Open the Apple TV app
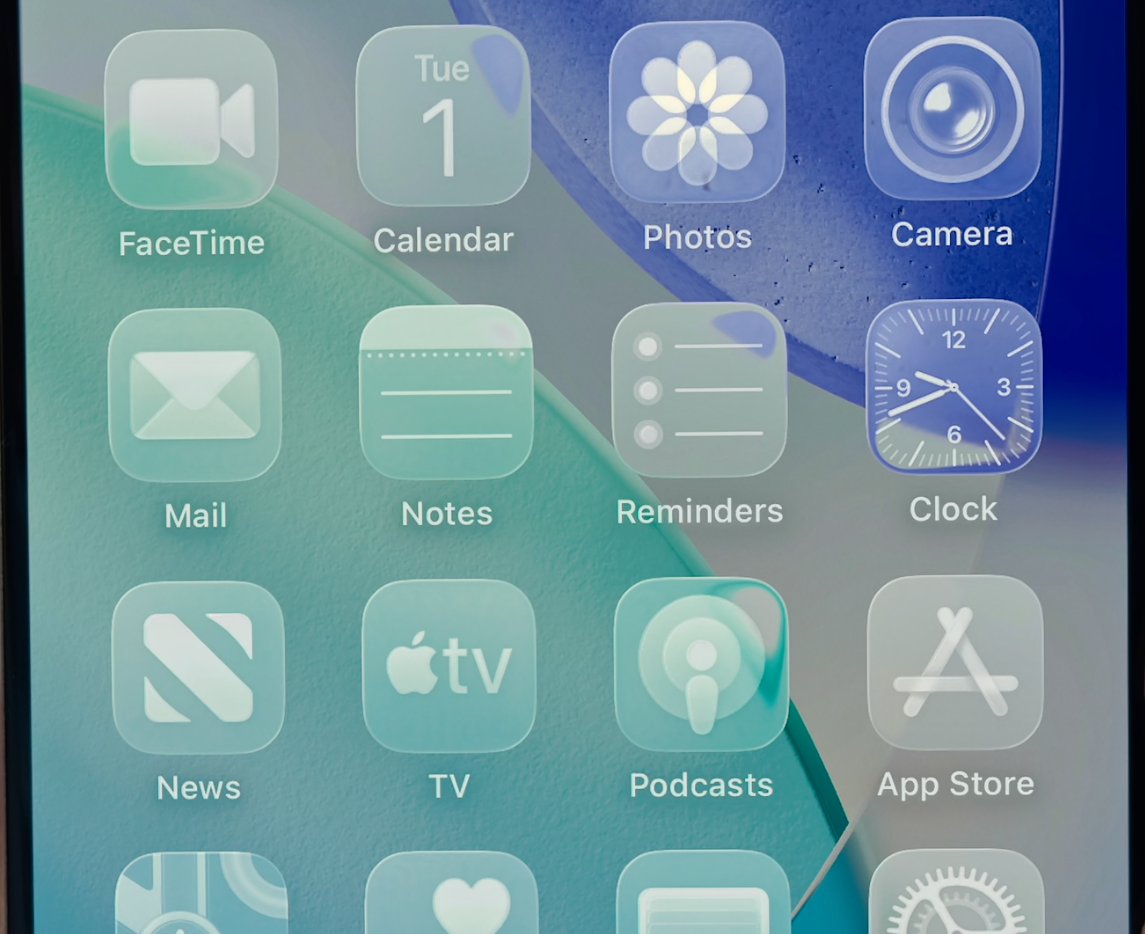The height and width of the screenshot is (934, 1145). 449,666
